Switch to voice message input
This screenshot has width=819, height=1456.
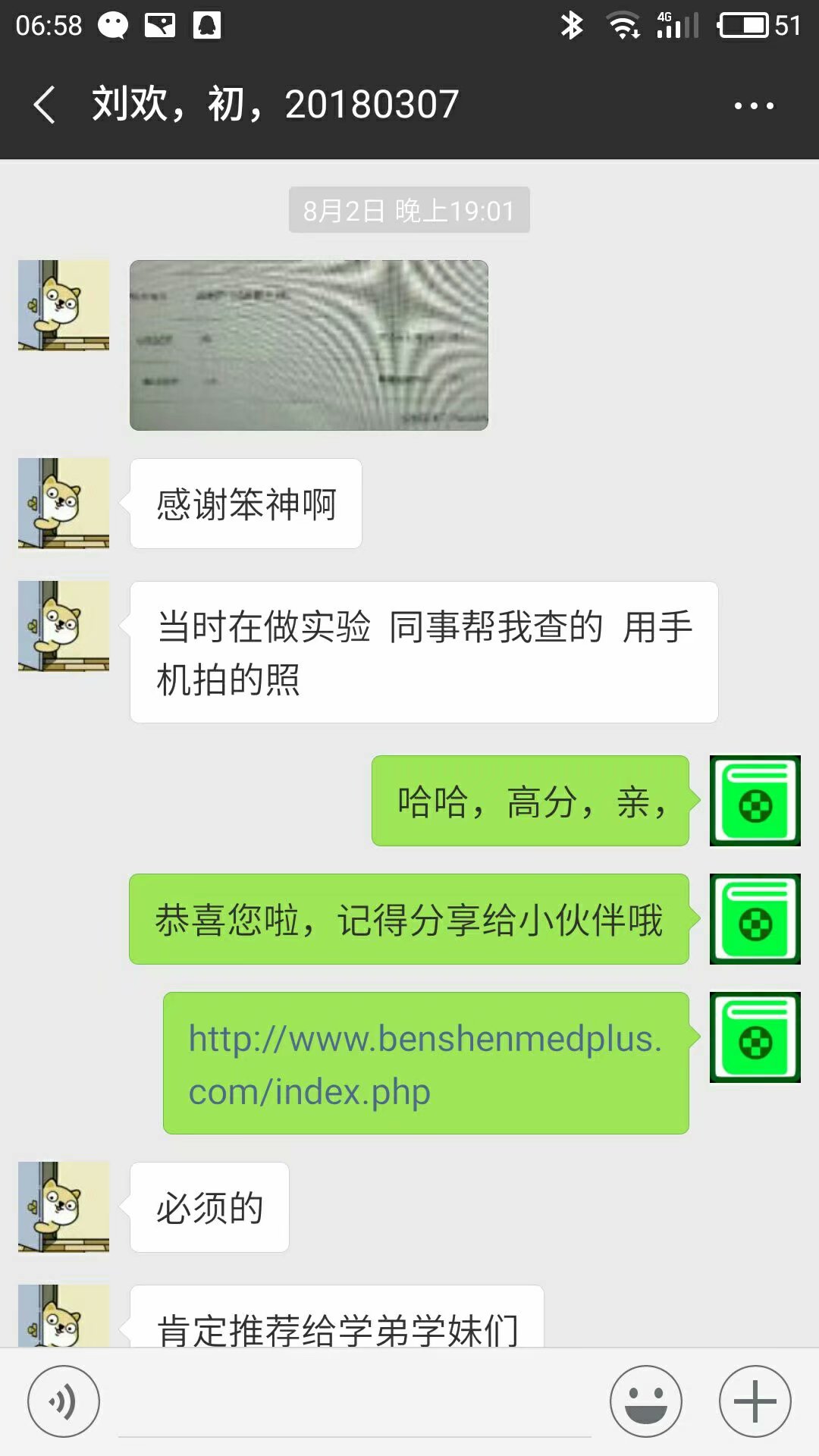(x=64, y=1401)
